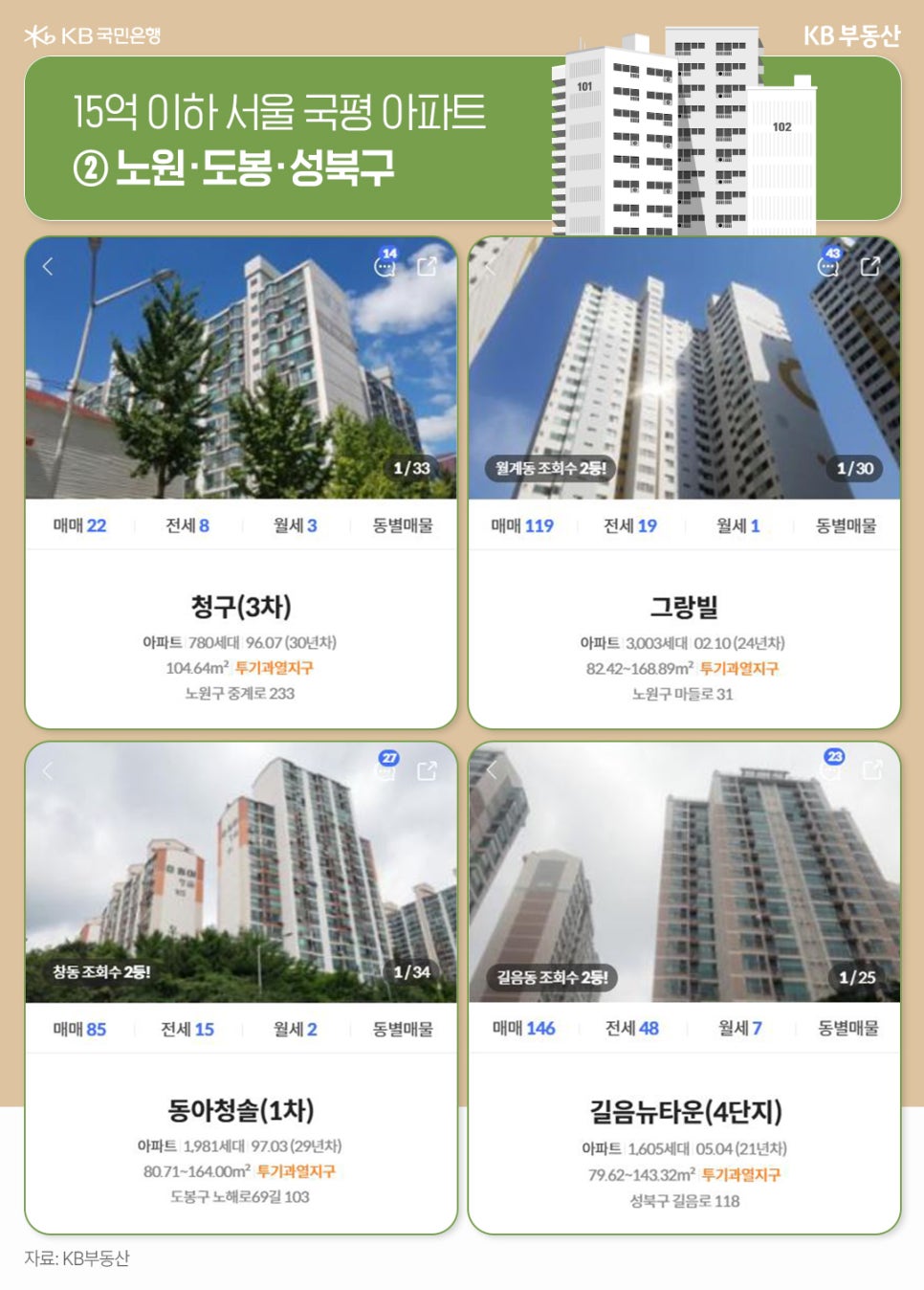The image size is (924, 1290).
Task: Go back using 동아청솔 card back arrow
Action: (x=46, y=768)
